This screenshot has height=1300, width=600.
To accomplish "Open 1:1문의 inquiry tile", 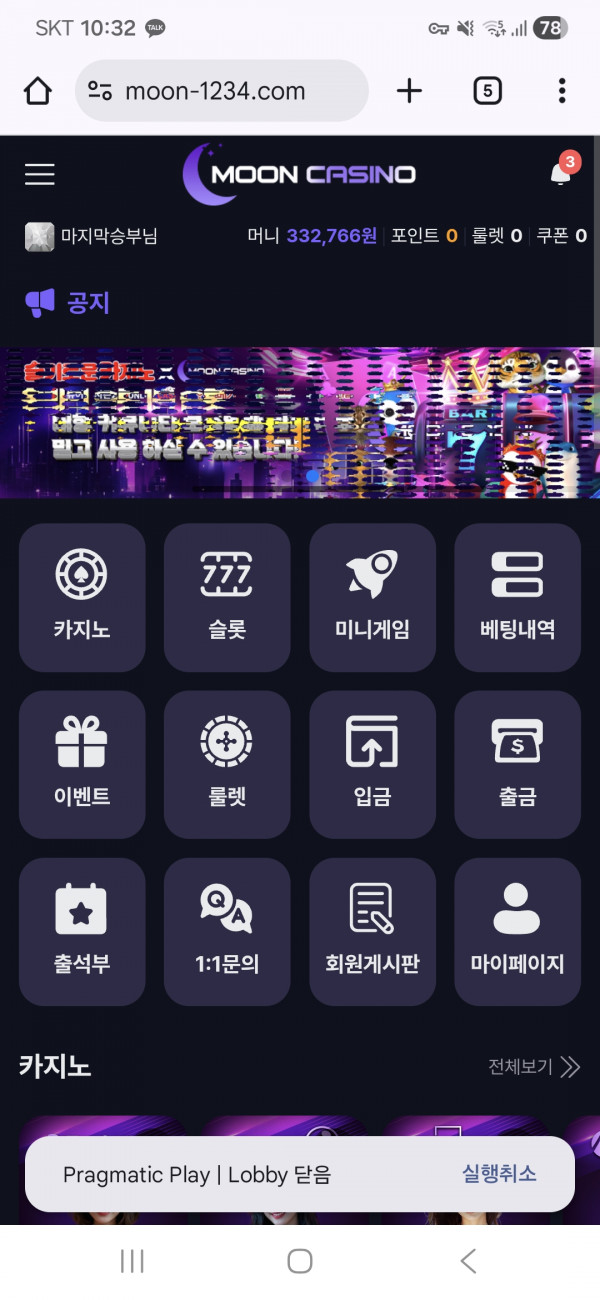I will 227,932.
